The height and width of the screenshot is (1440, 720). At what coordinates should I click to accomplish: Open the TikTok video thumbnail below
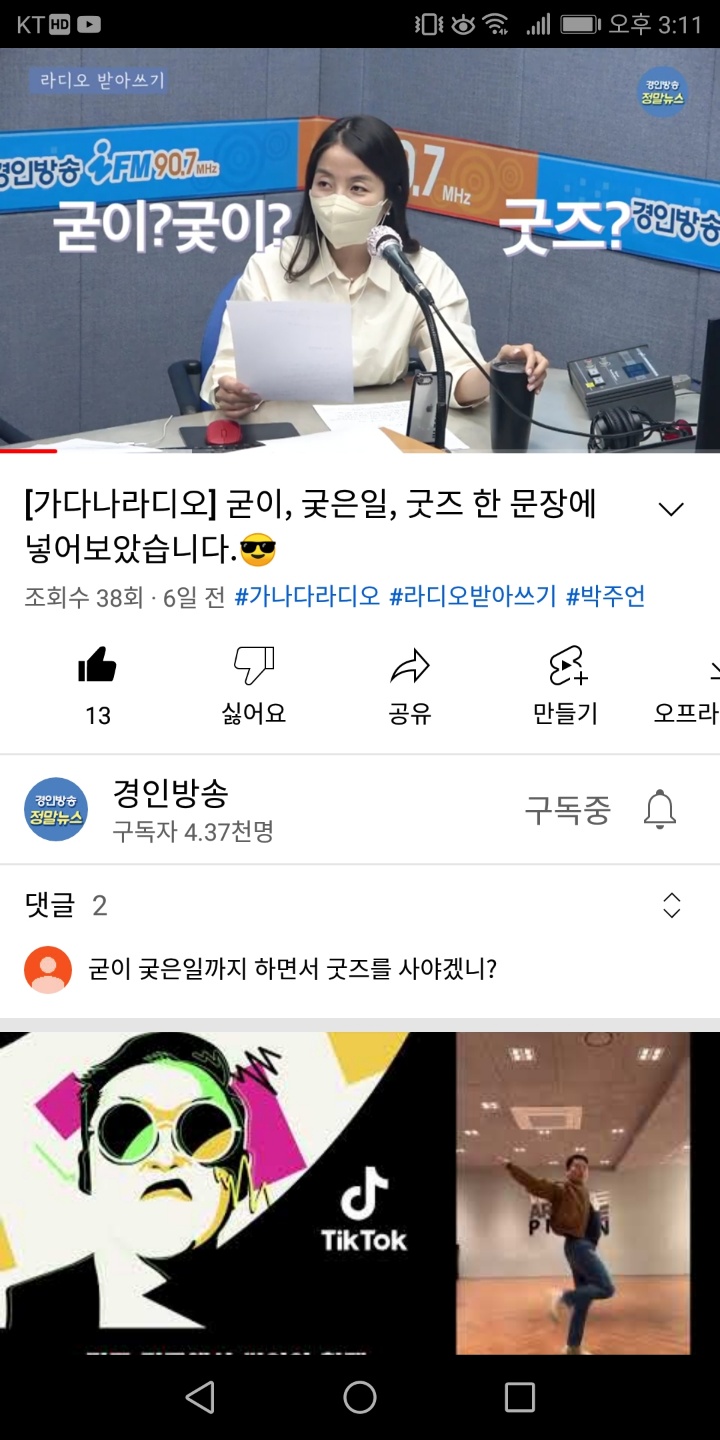(x=360, y=1192)
